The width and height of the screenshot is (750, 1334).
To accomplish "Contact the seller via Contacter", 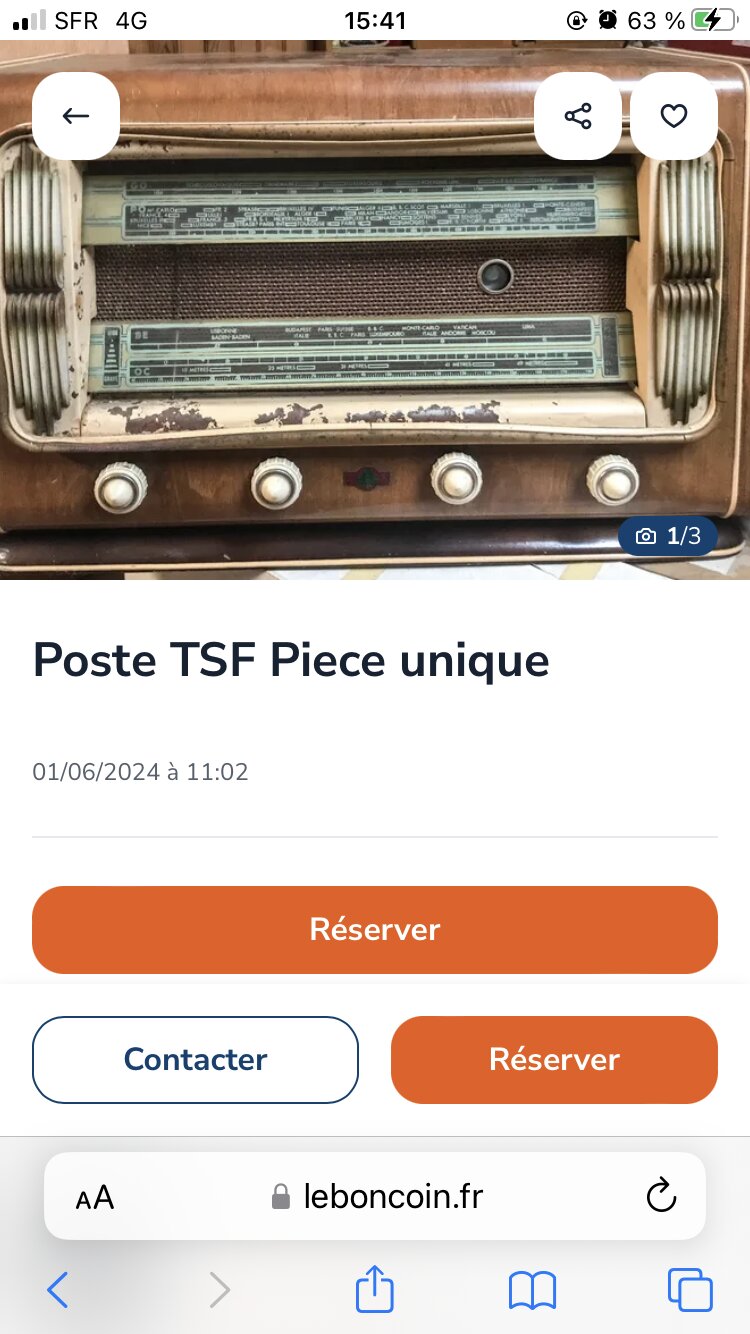I will click(x=195, y=1060).
